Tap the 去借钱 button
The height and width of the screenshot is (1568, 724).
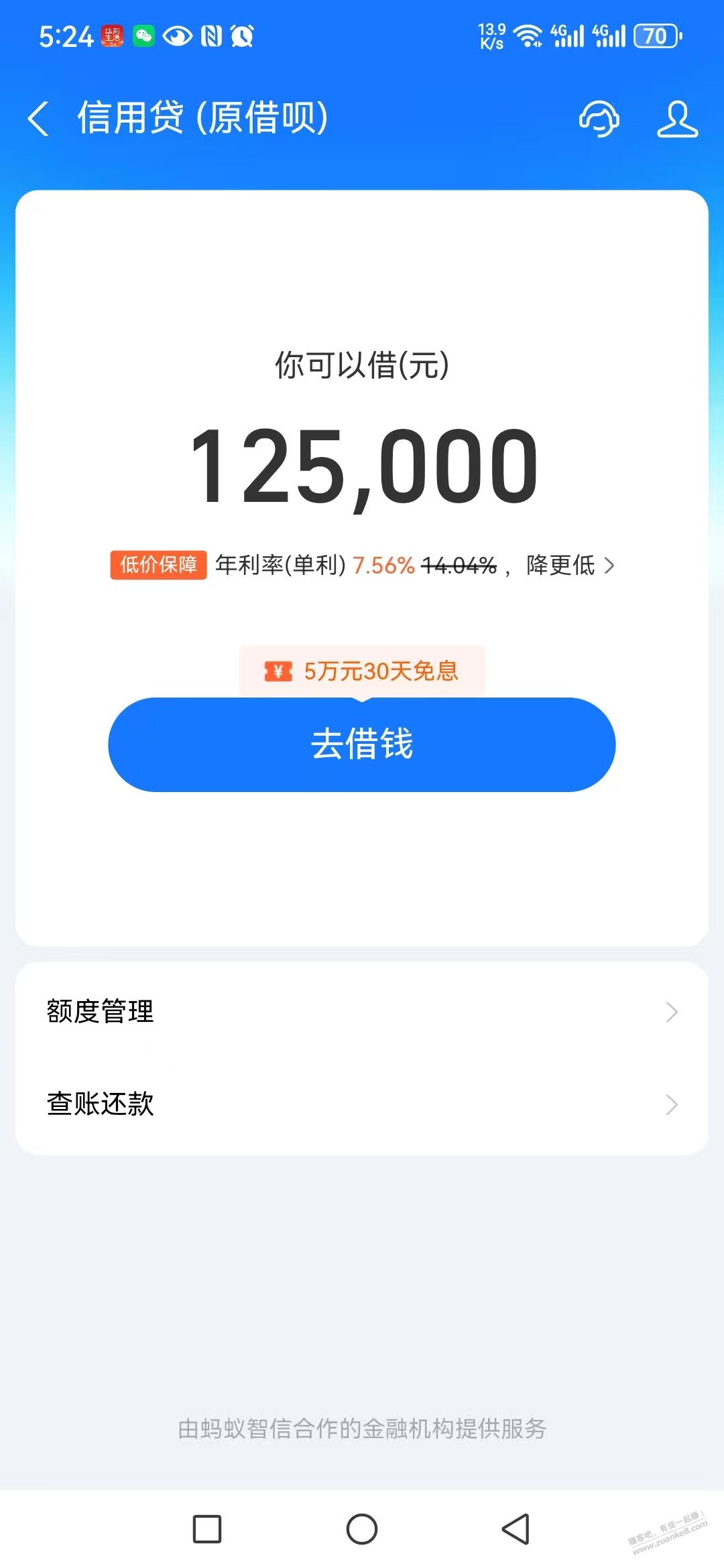362,744
